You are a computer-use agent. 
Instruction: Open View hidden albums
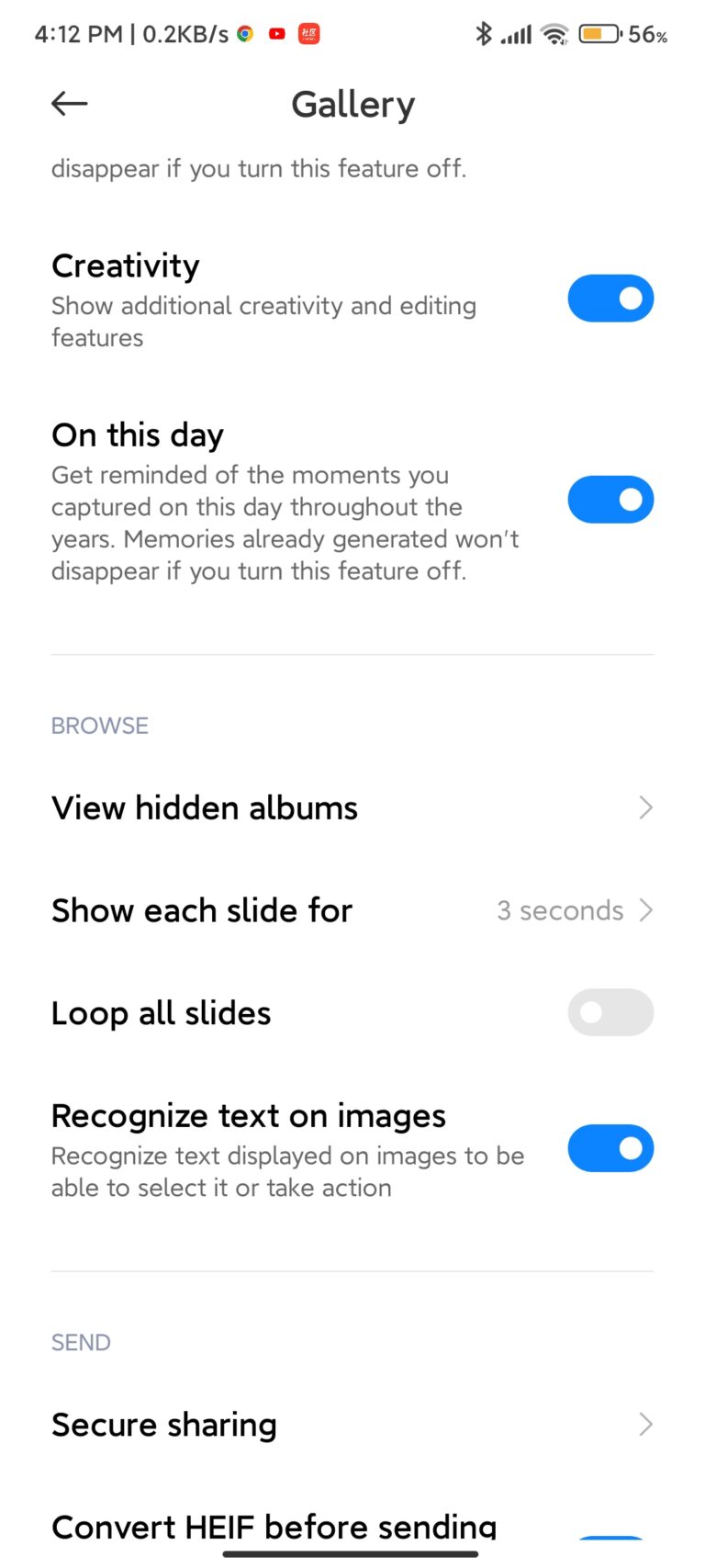click(x=352, y=807)
